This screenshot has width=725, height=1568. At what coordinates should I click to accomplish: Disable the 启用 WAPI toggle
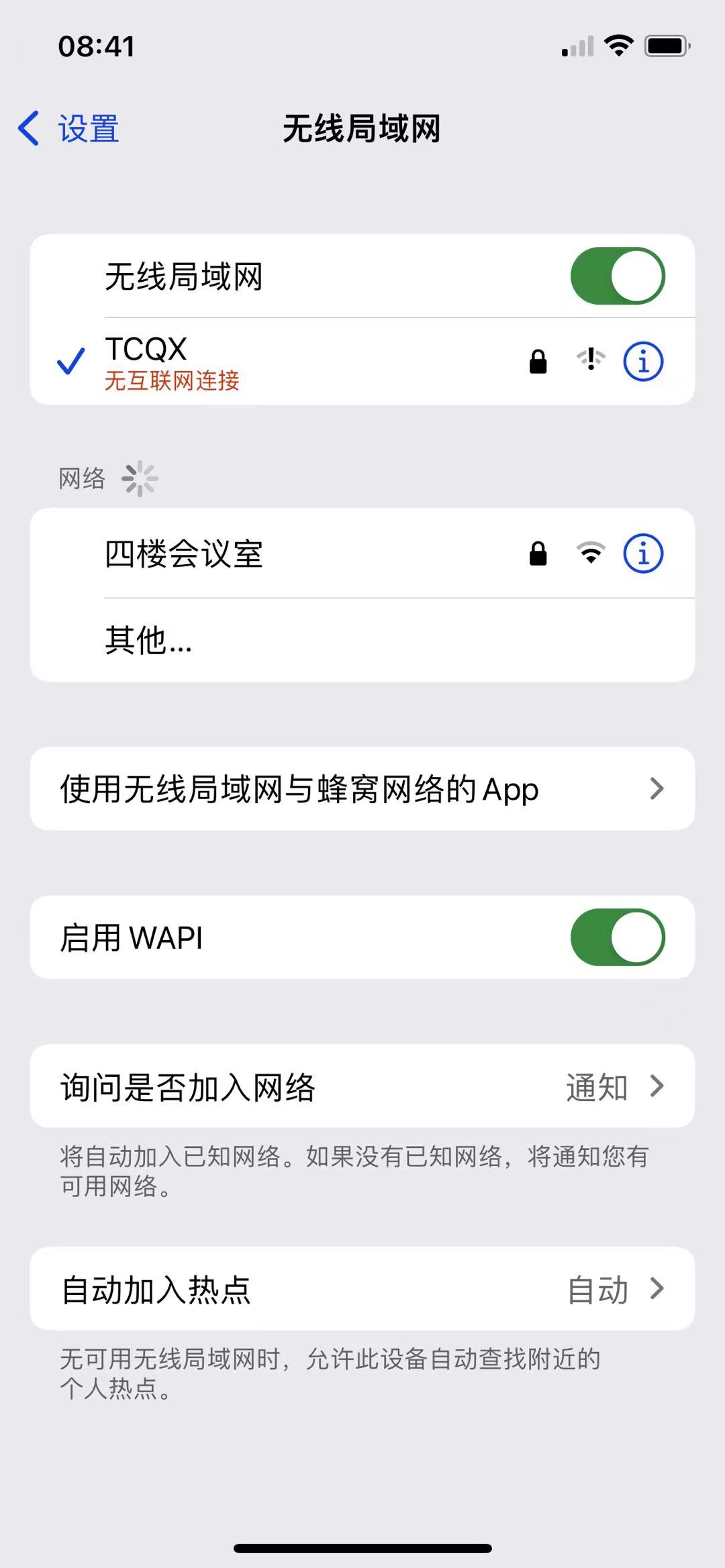coord(617,937)
